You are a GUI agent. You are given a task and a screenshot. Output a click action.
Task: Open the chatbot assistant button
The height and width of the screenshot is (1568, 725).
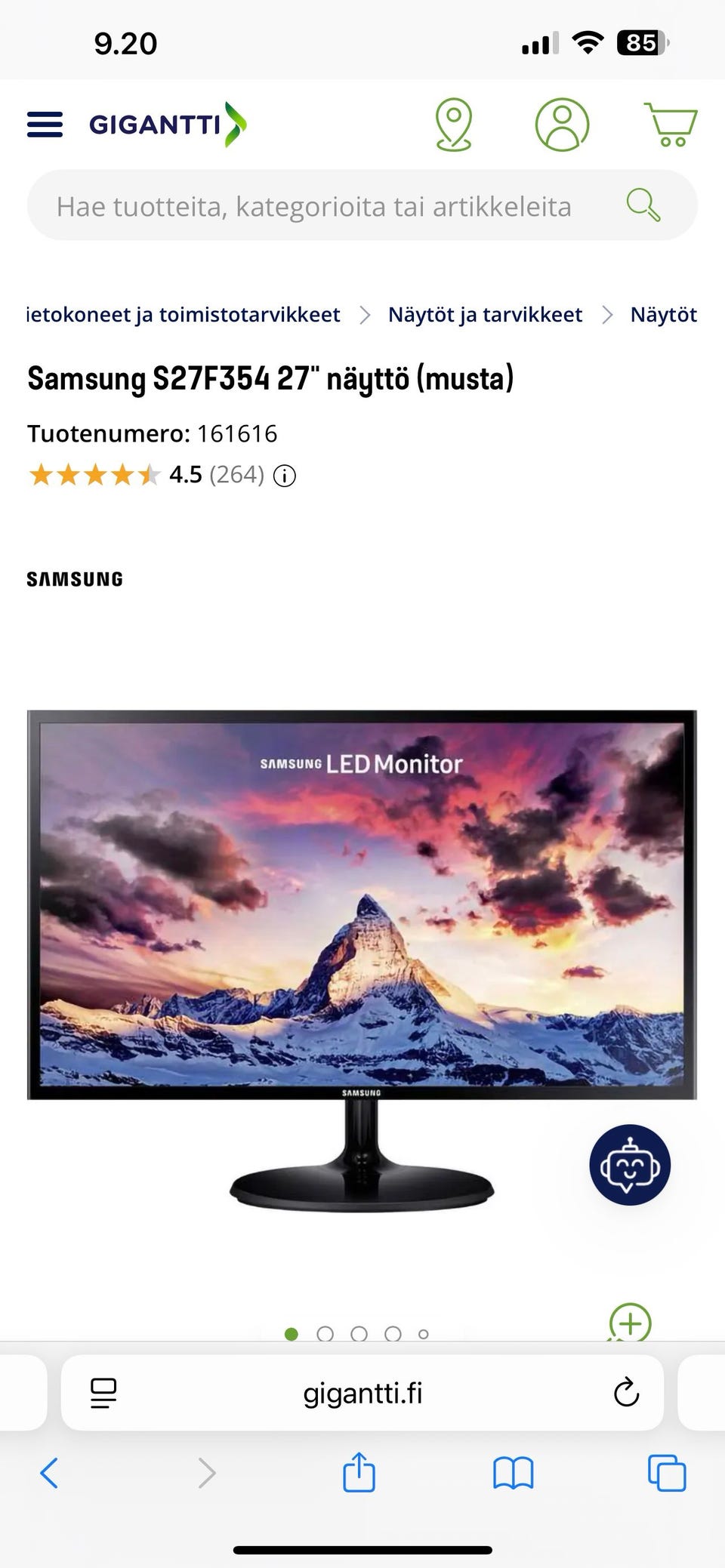pos(629,1165)
